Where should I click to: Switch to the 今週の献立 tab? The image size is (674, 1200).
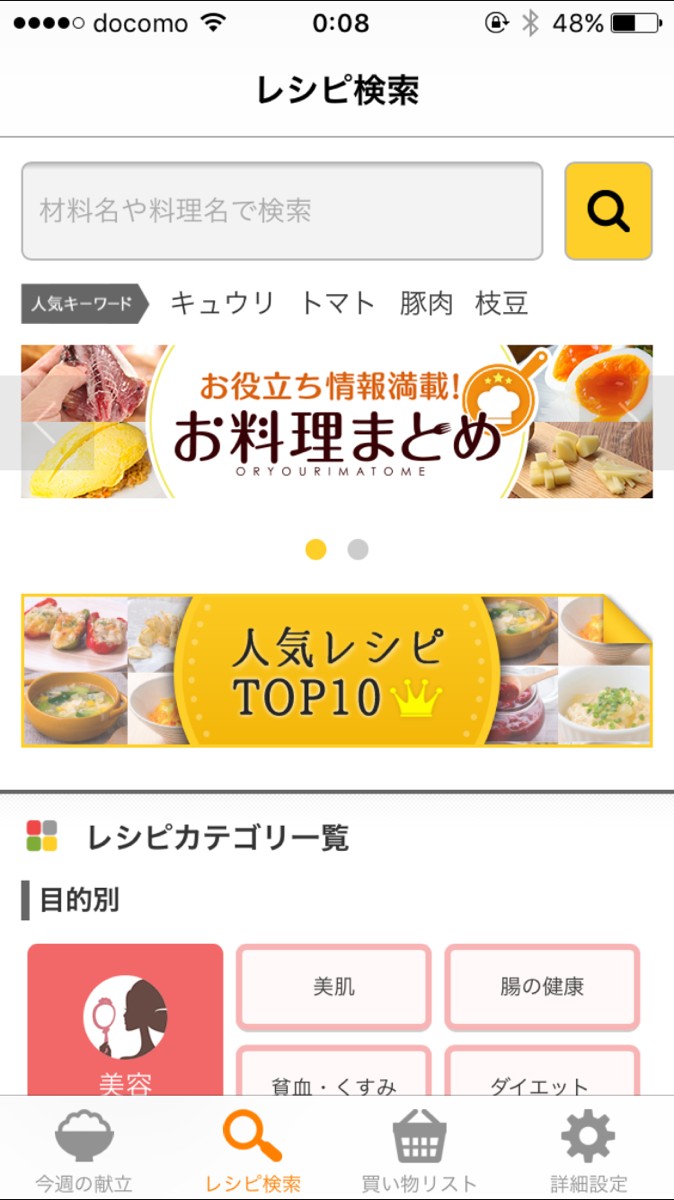(84, 1150)
